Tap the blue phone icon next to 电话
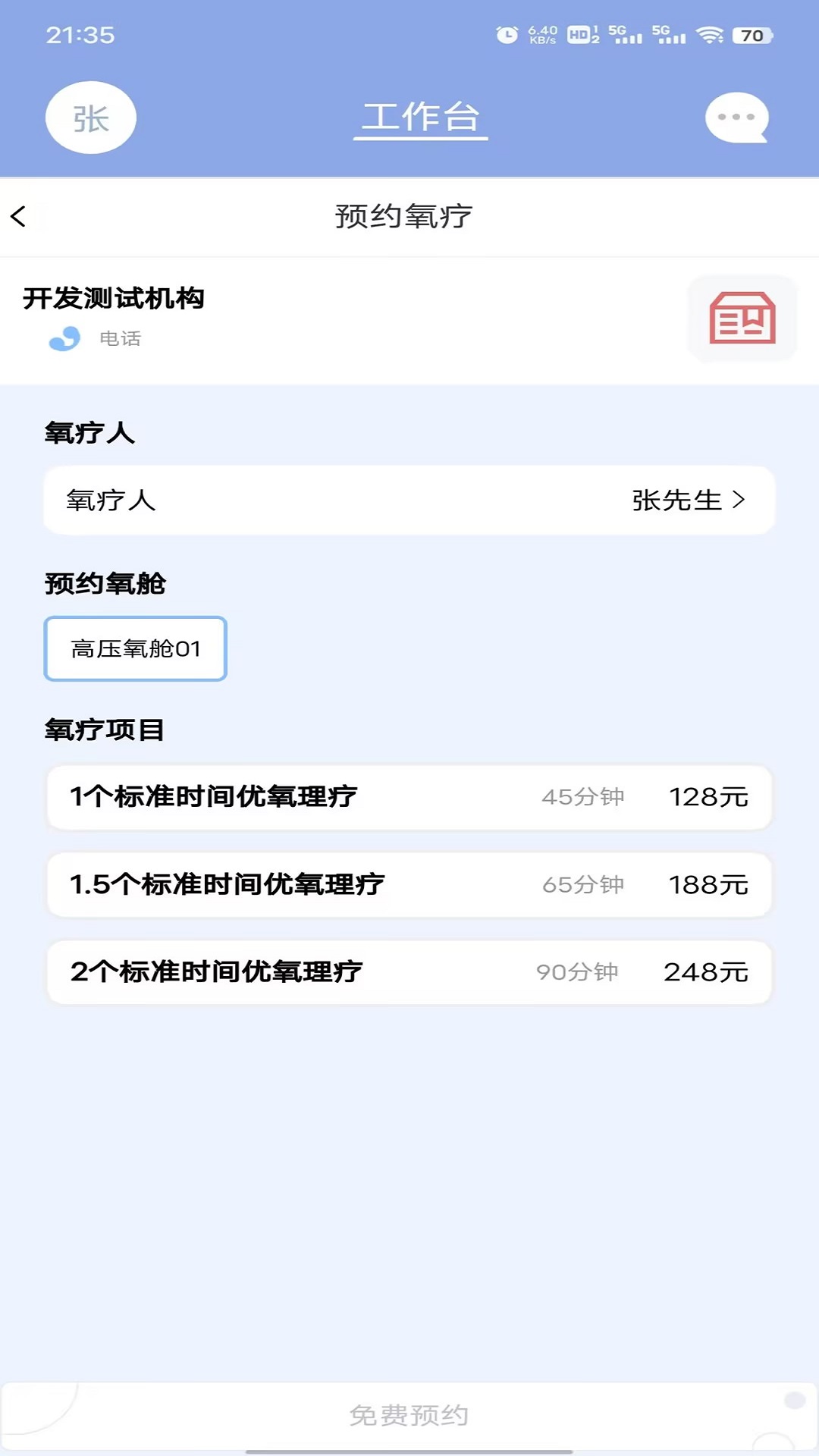 tap(64, 339)
